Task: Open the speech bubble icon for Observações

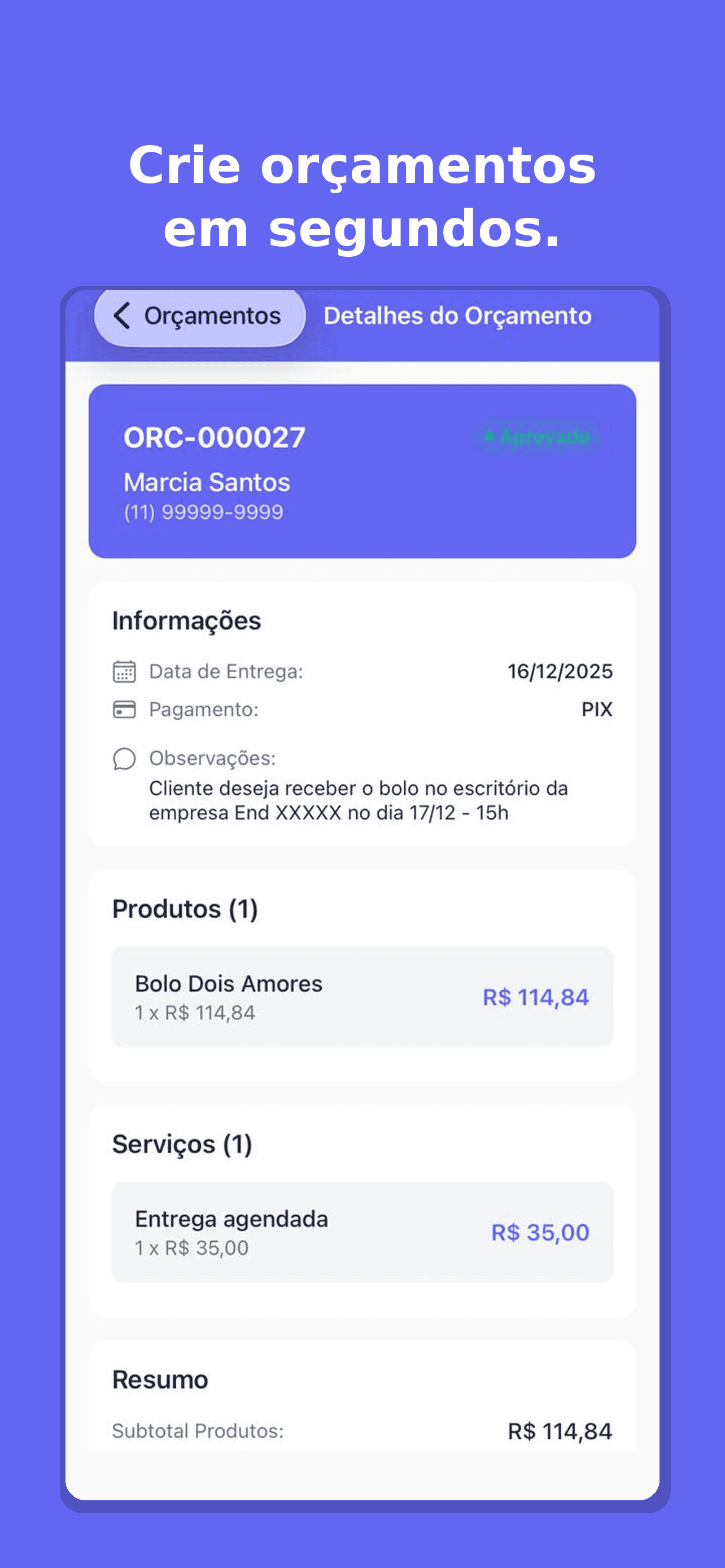Action: pyautogui.click(x=124, y=759)
